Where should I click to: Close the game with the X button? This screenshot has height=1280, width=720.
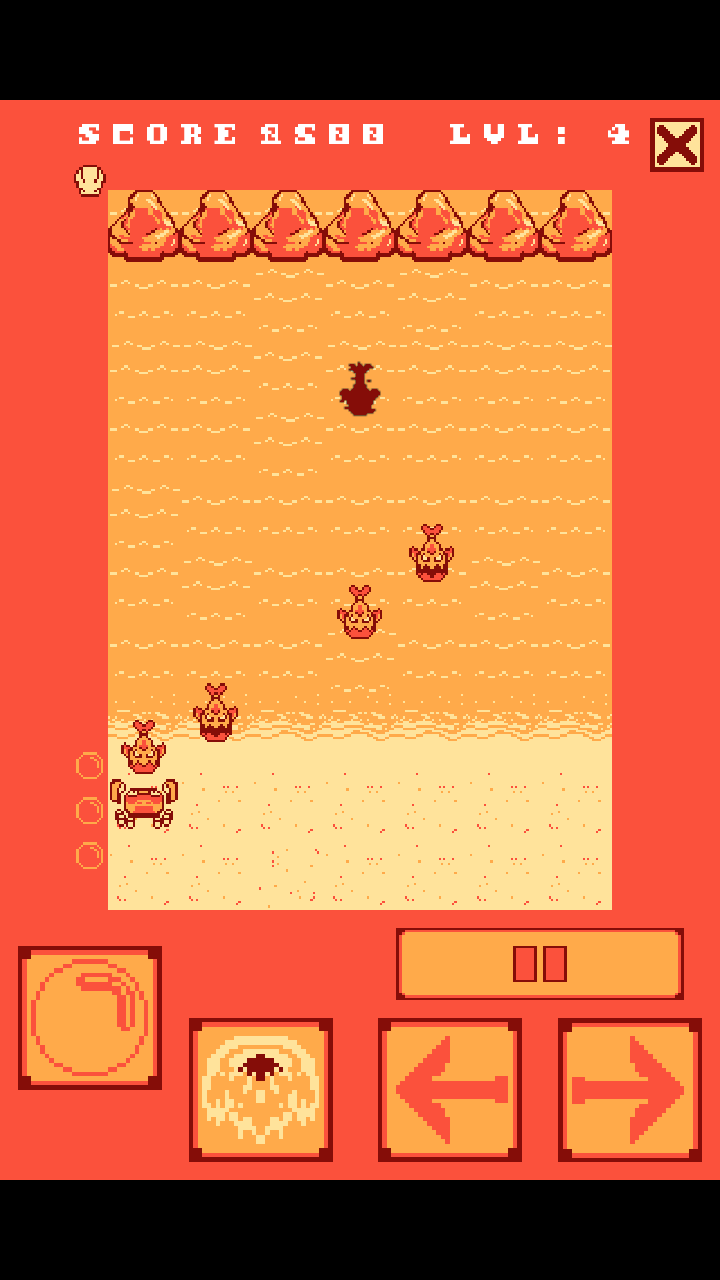click(677, 146)
